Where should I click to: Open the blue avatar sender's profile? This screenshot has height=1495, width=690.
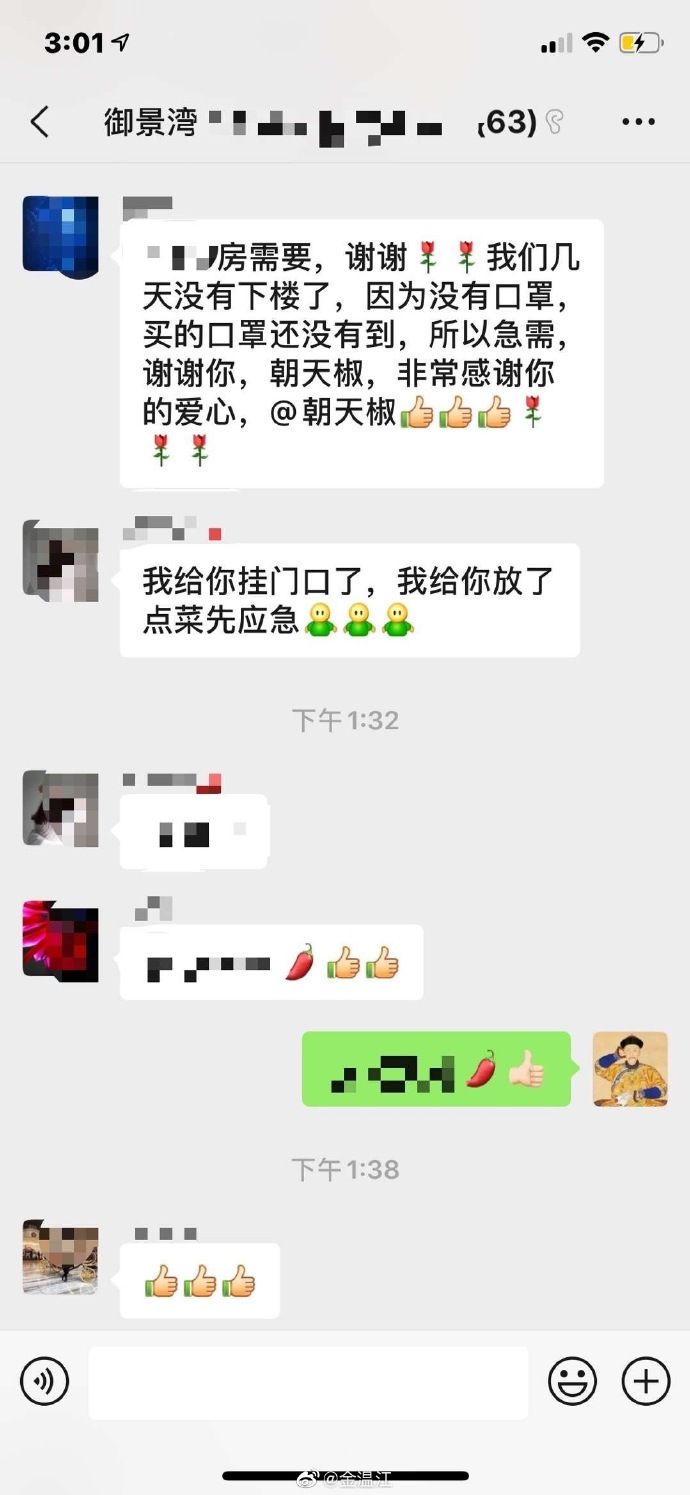[60, 235]
